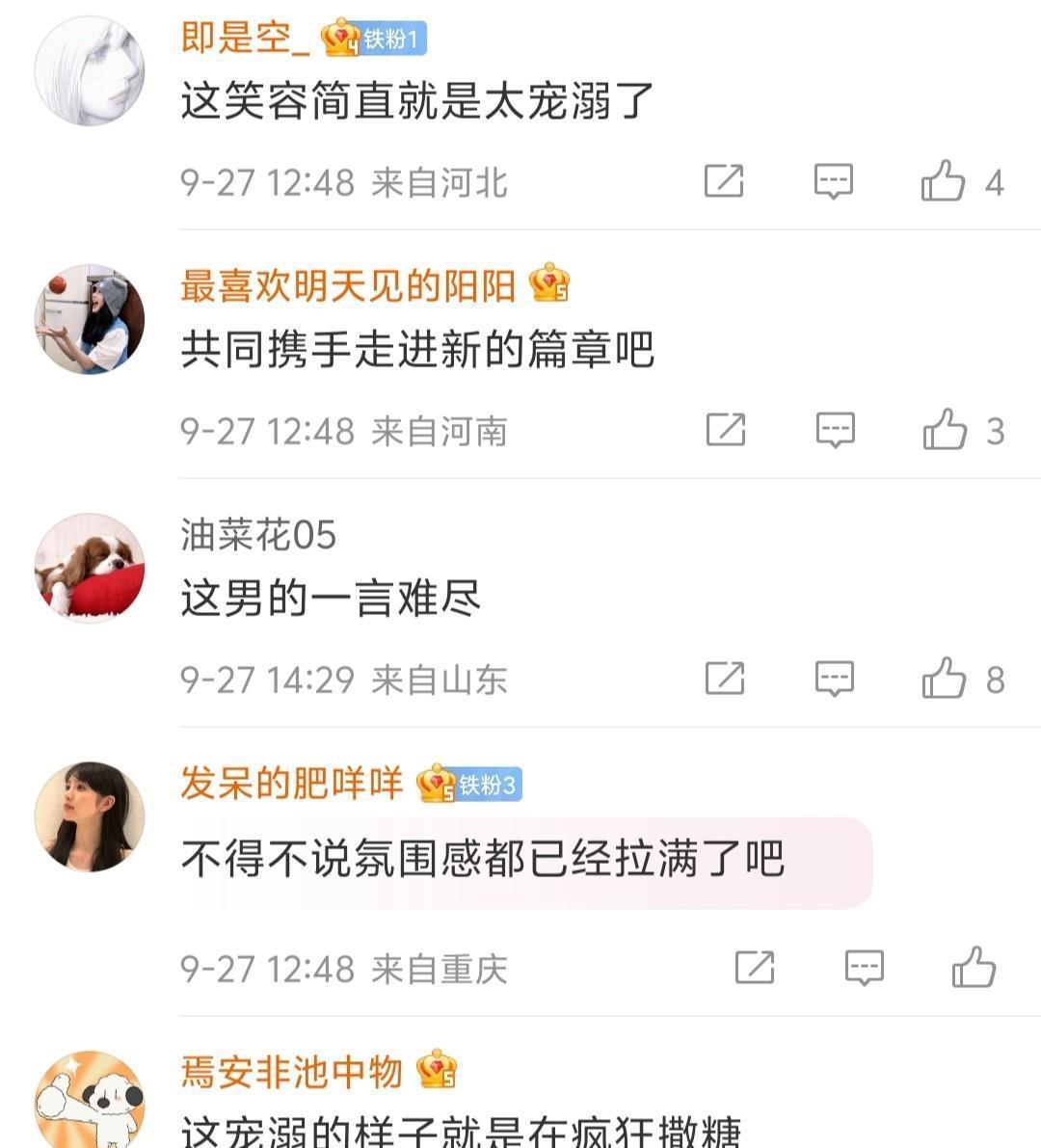The height and width of the screenshot is (1148, 1041).
Task: Share 最喜欢明天见的阳阳's comment
Action: (726, 430)
